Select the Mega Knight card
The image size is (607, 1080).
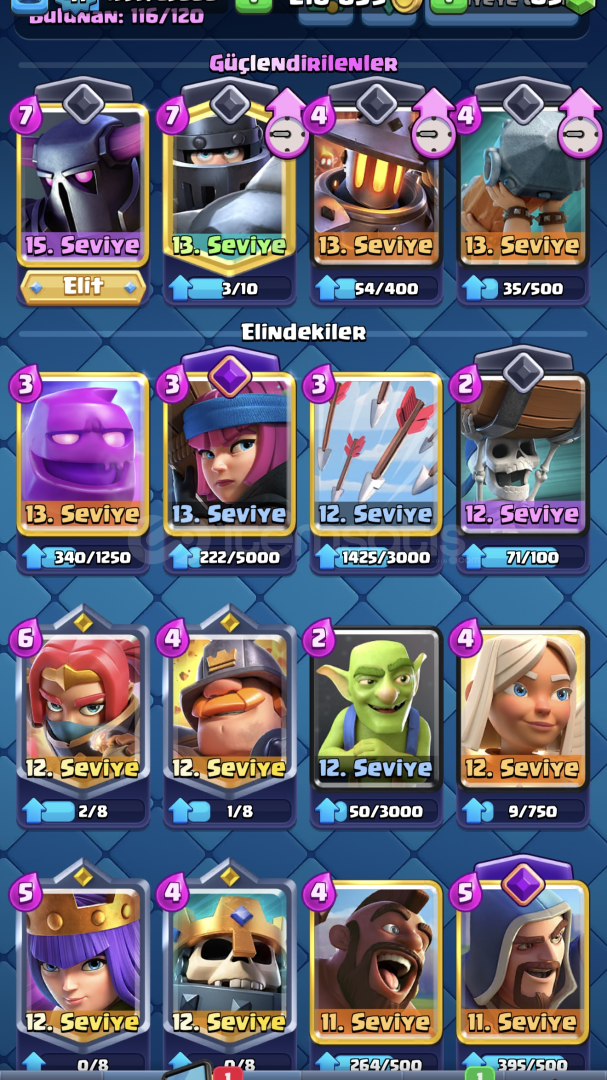229,185
